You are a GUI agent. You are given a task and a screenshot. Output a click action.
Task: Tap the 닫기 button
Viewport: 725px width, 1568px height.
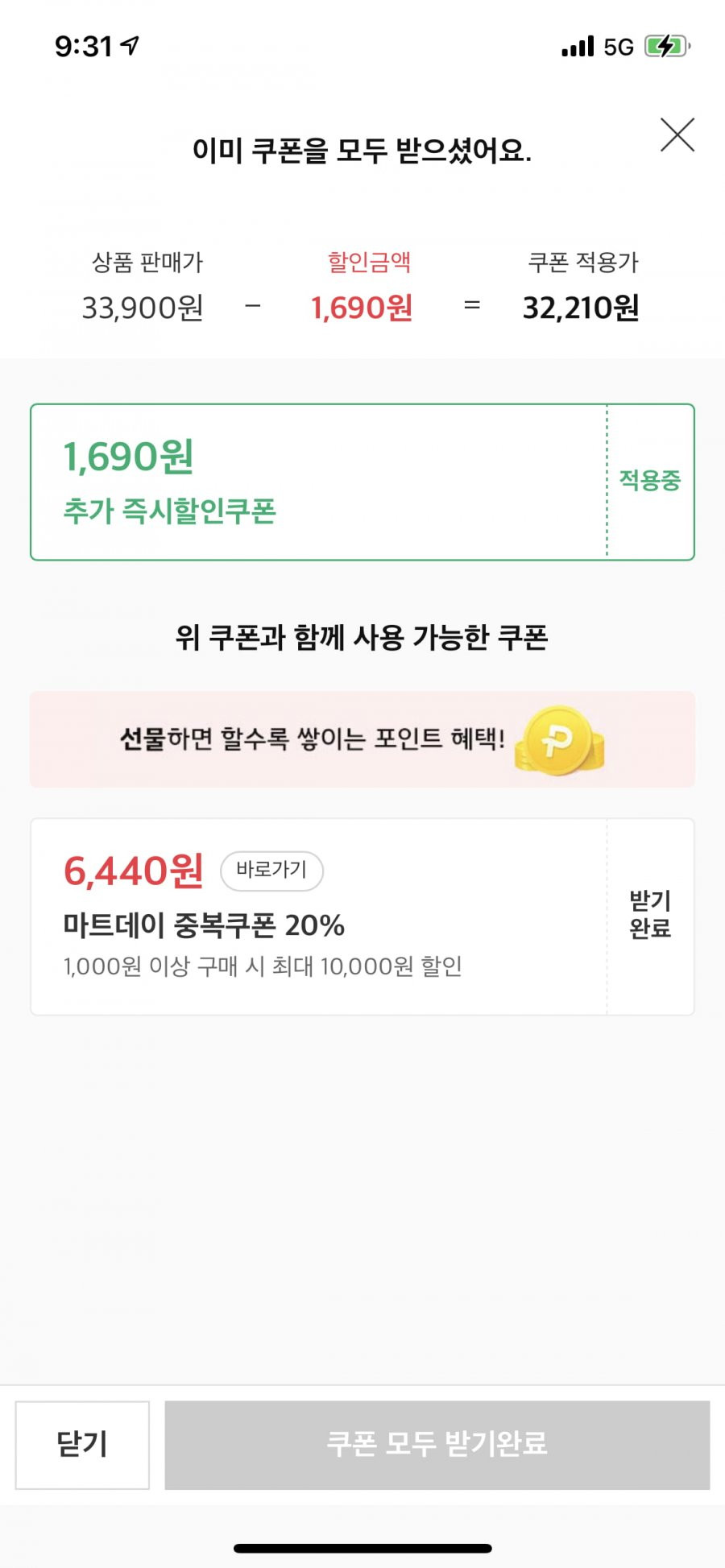(82, 1445)
